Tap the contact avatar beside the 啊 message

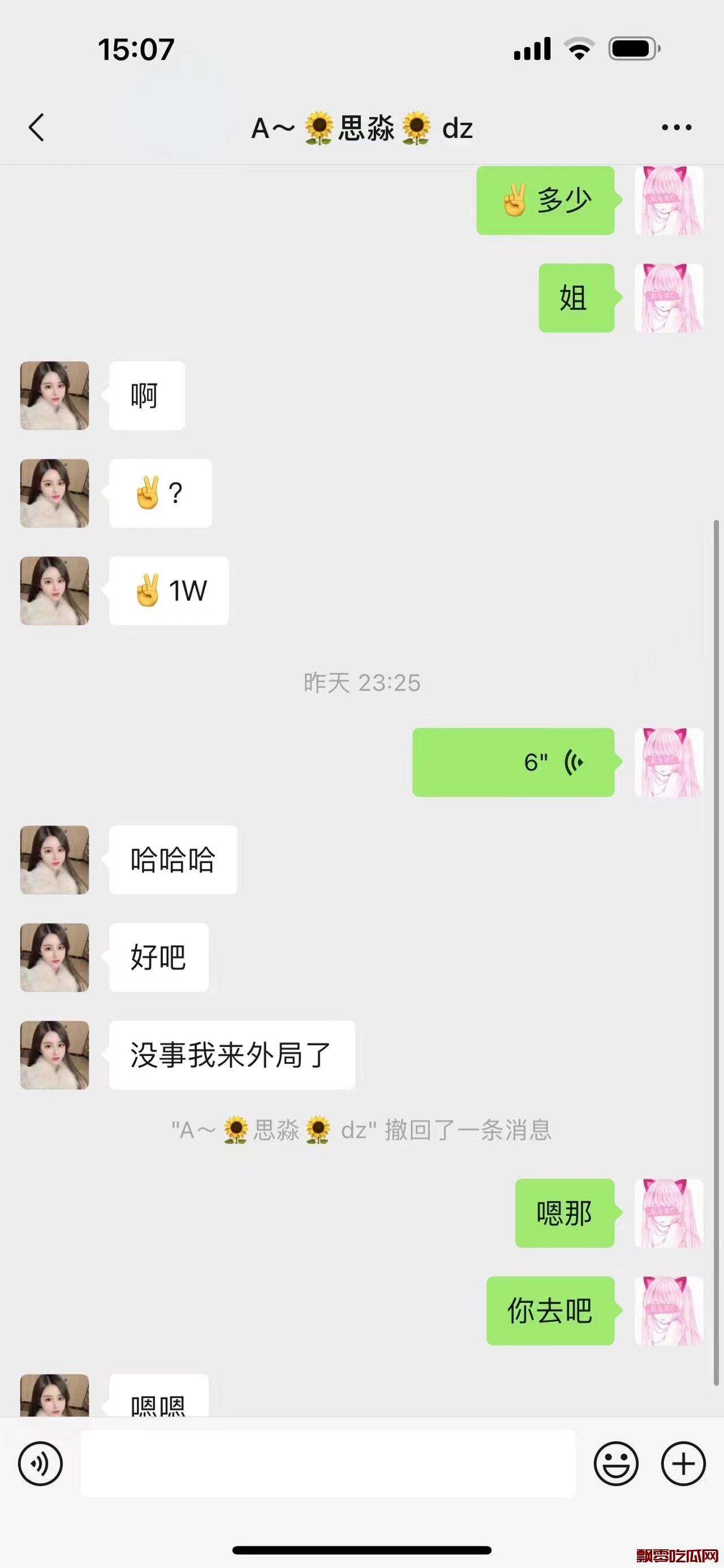(54, 395)
